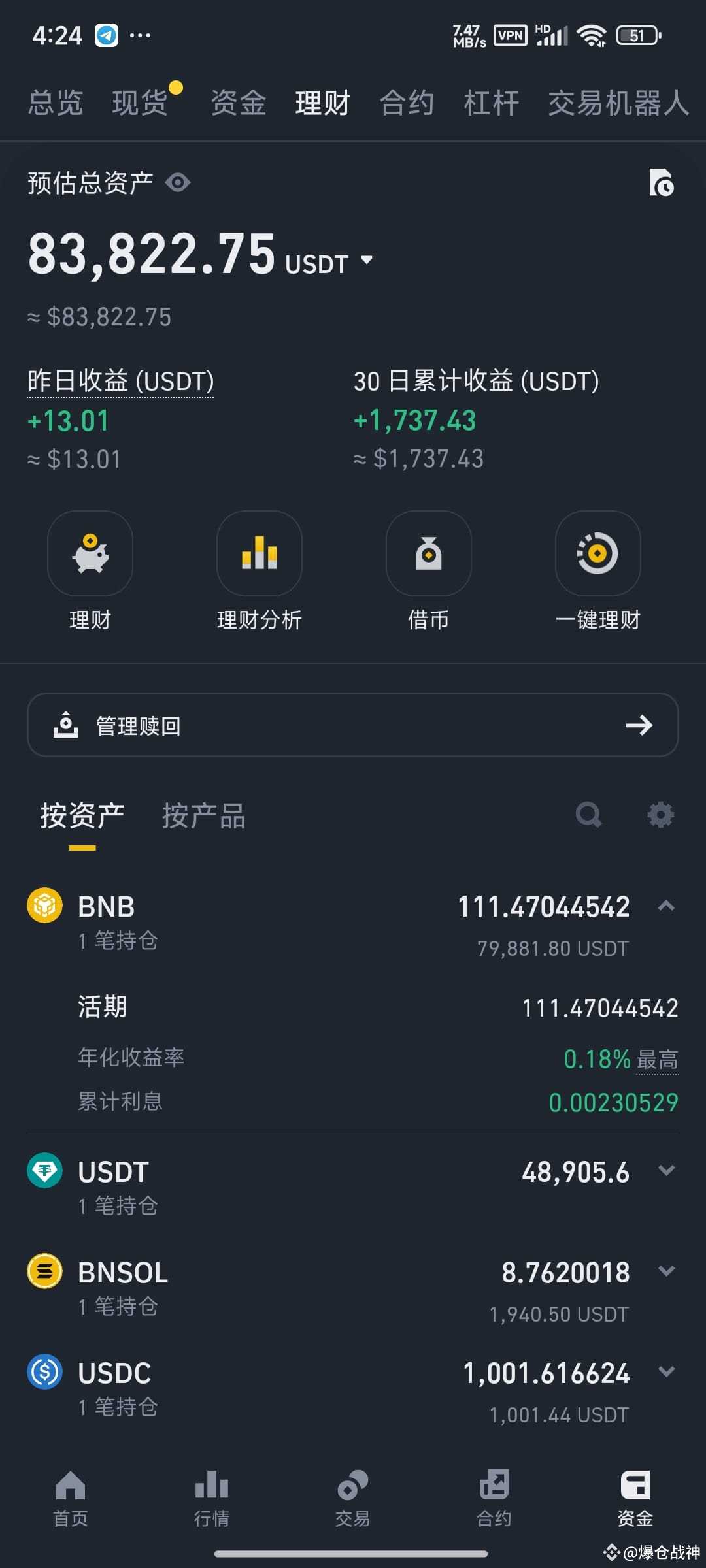Open the 一键理财 one-click earn icon
The image size is (706, 1568).
coord(597,553)
